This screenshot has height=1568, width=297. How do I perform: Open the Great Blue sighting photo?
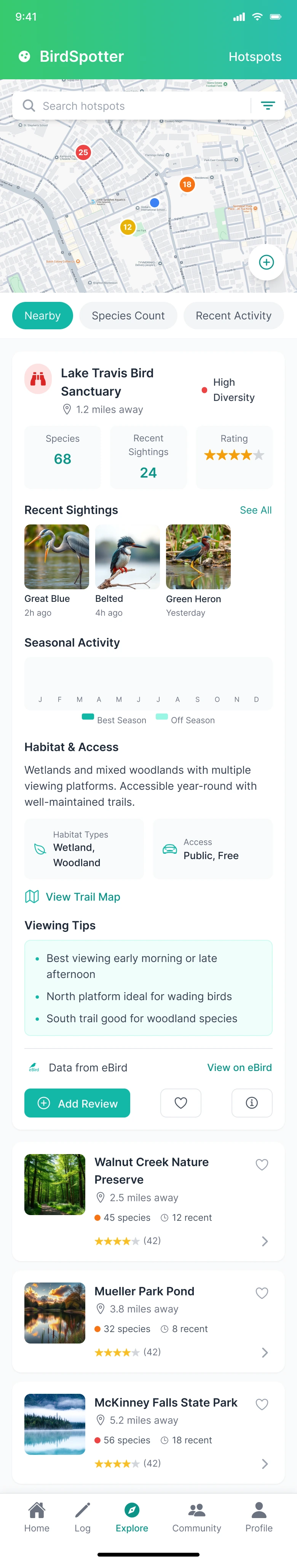[x=57, y=557]
